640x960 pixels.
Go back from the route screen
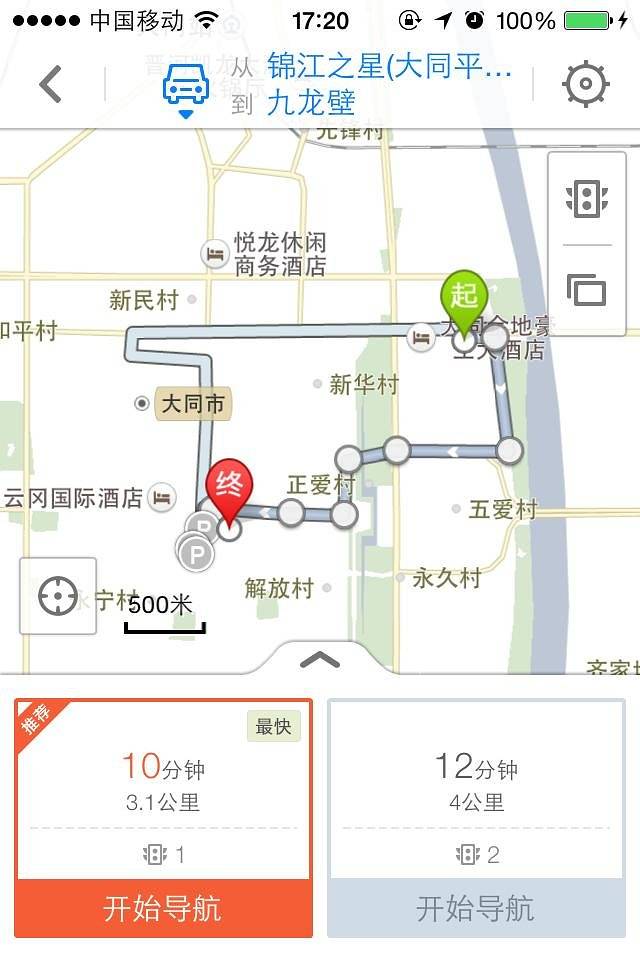coord(50,85)
